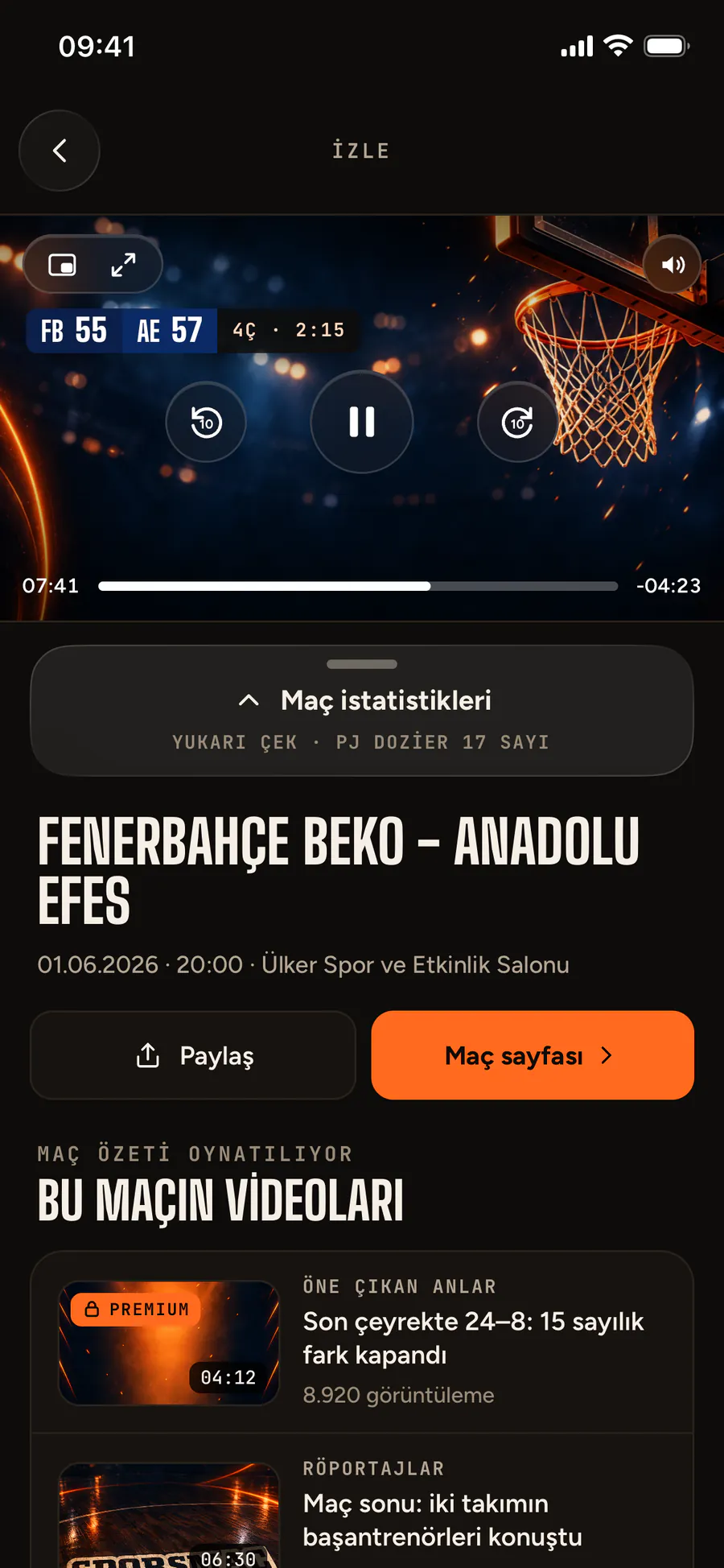This screenshot has height=1568, width=724.
Task: Mute the video sound
Action: (x=673, y=265)
